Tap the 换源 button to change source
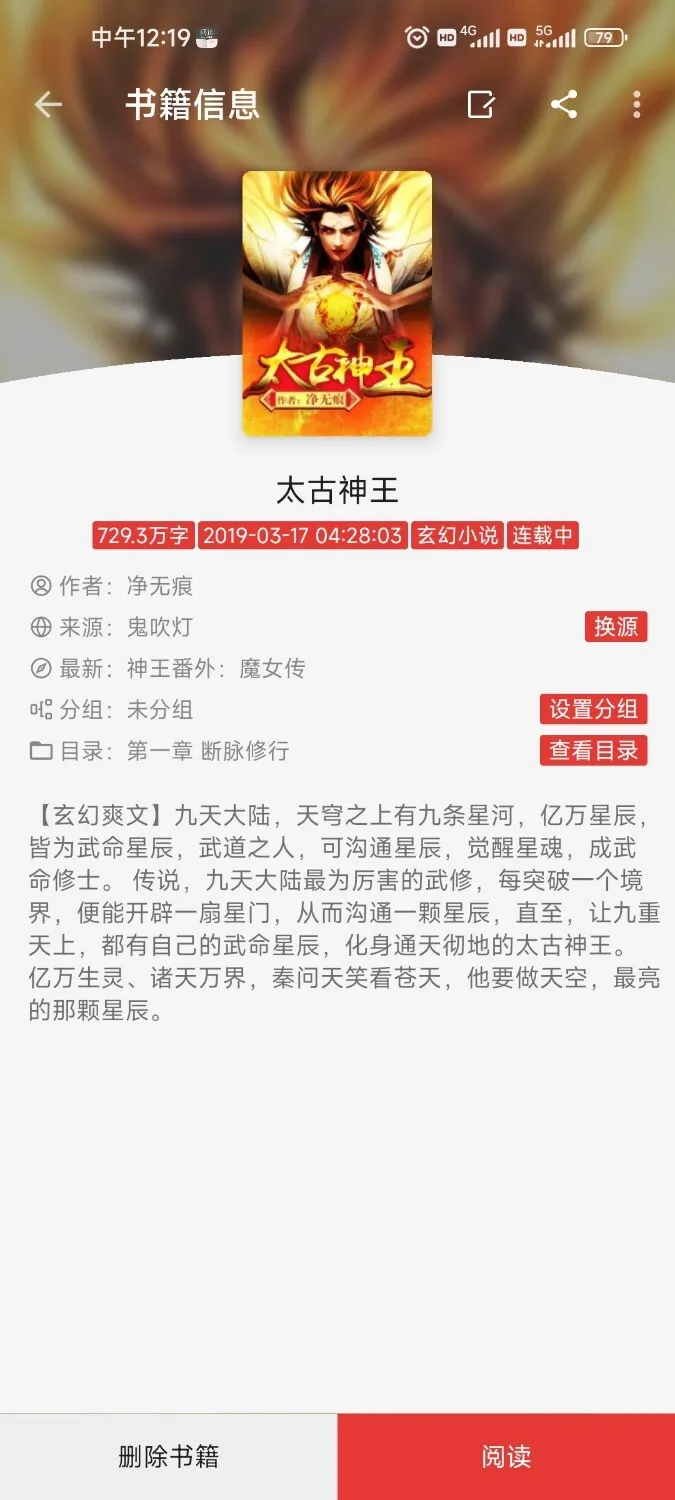The width and height of the screenshot is (675, 1500). (616, 627)
